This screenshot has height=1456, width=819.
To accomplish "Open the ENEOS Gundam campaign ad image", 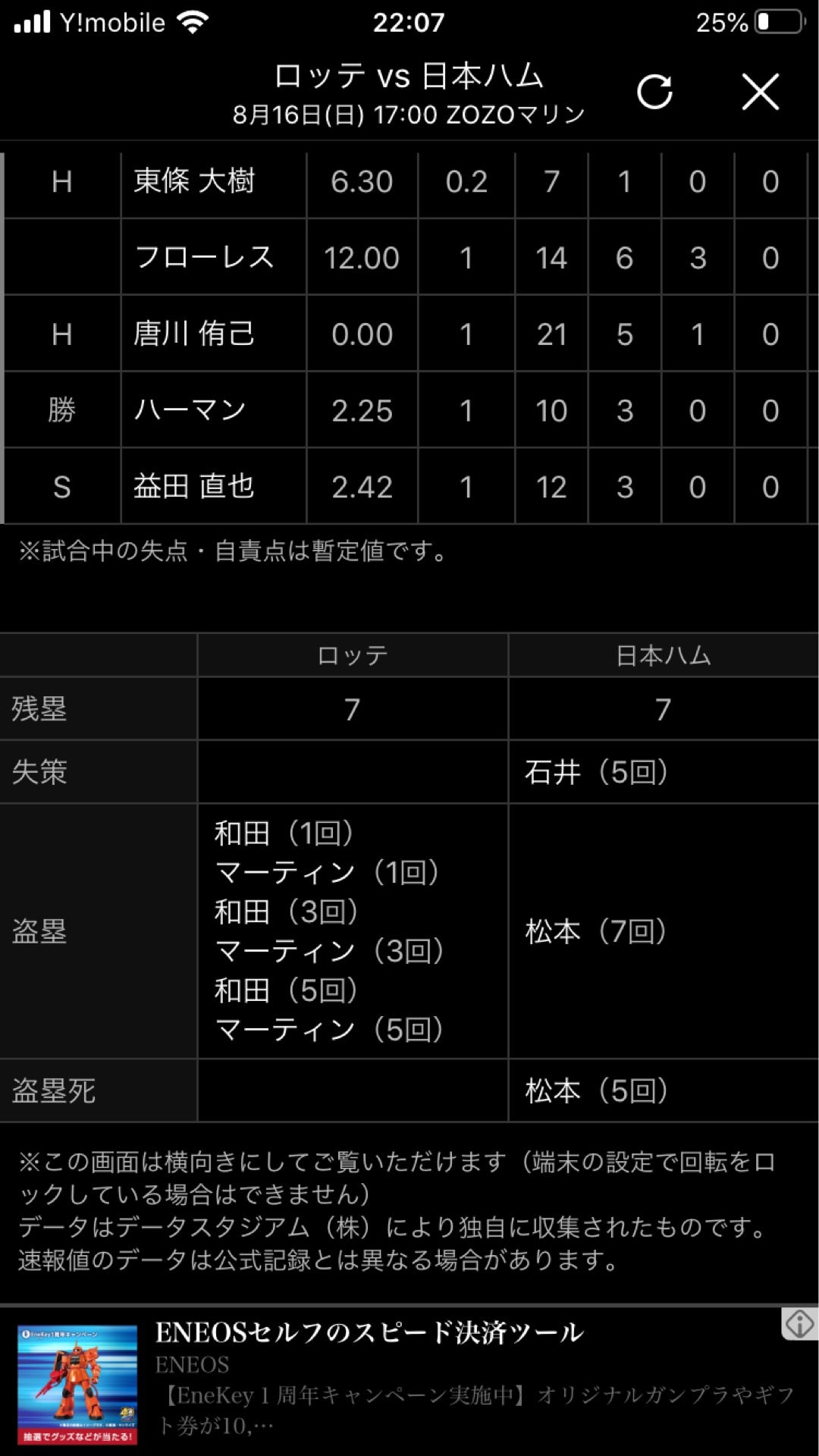I will [x=77, y=1385].
